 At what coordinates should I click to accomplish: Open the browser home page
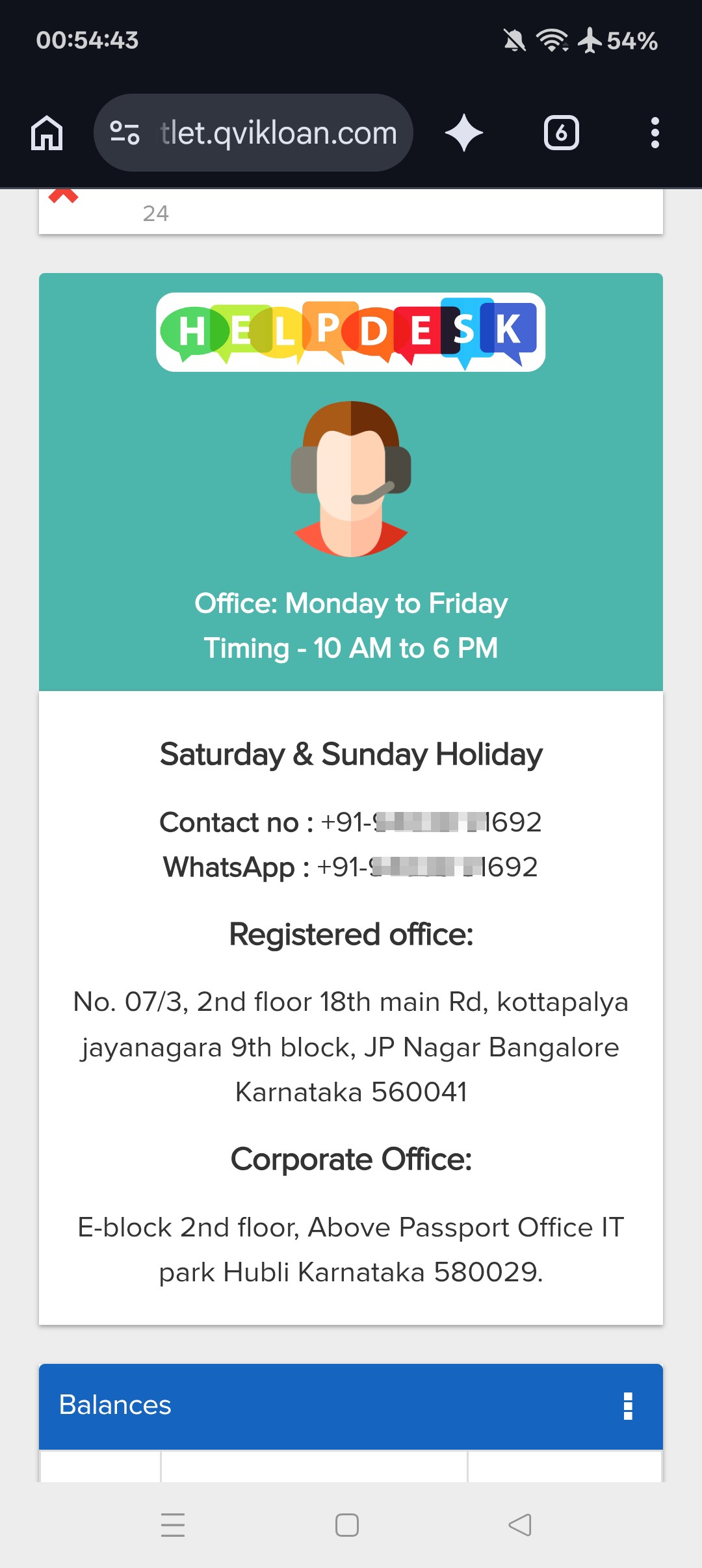pyautogui.click(x=47, y=133)
